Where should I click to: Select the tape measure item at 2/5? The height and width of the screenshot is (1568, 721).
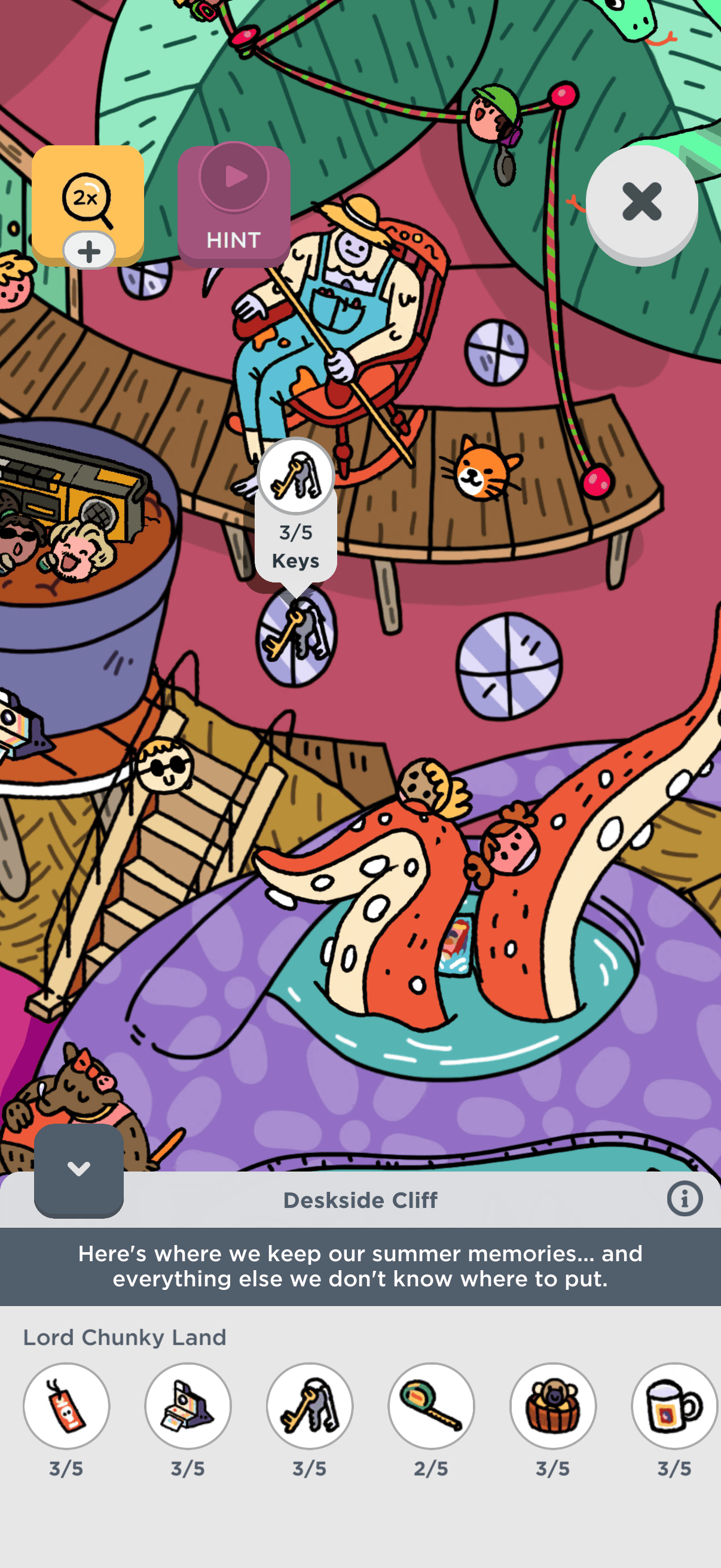pyautogui.click(x=432, y=1405)
